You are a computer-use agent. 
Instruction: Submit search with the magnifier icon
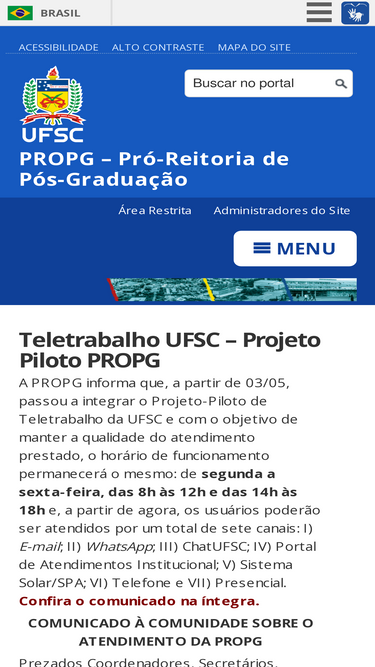tap(341, 83)
